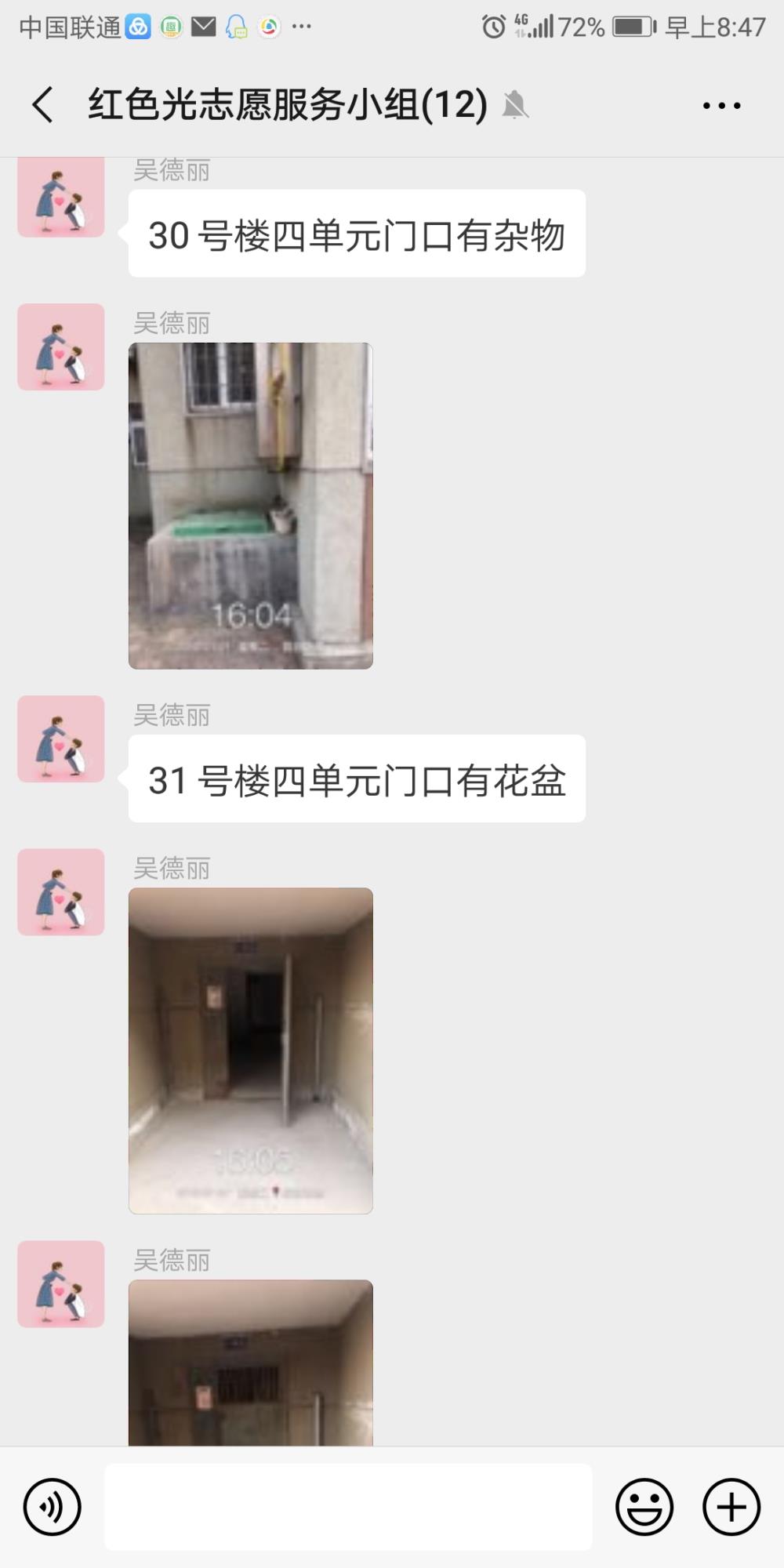
Task: Open the emoji sticker panel
Action: [644, 1507]
